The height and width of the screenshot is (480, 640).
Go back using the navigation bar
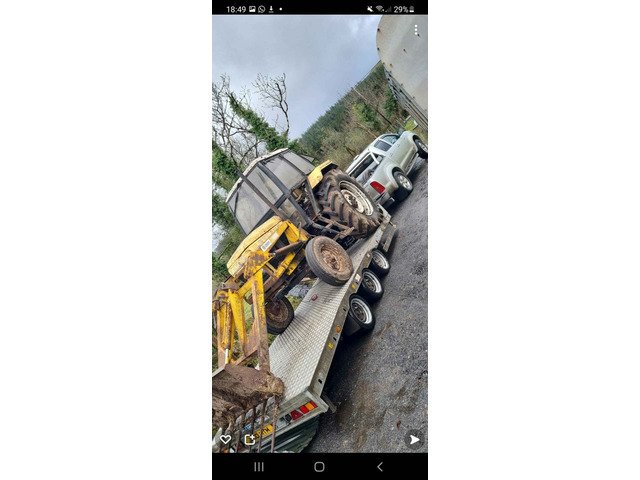(x=379, y=466)
